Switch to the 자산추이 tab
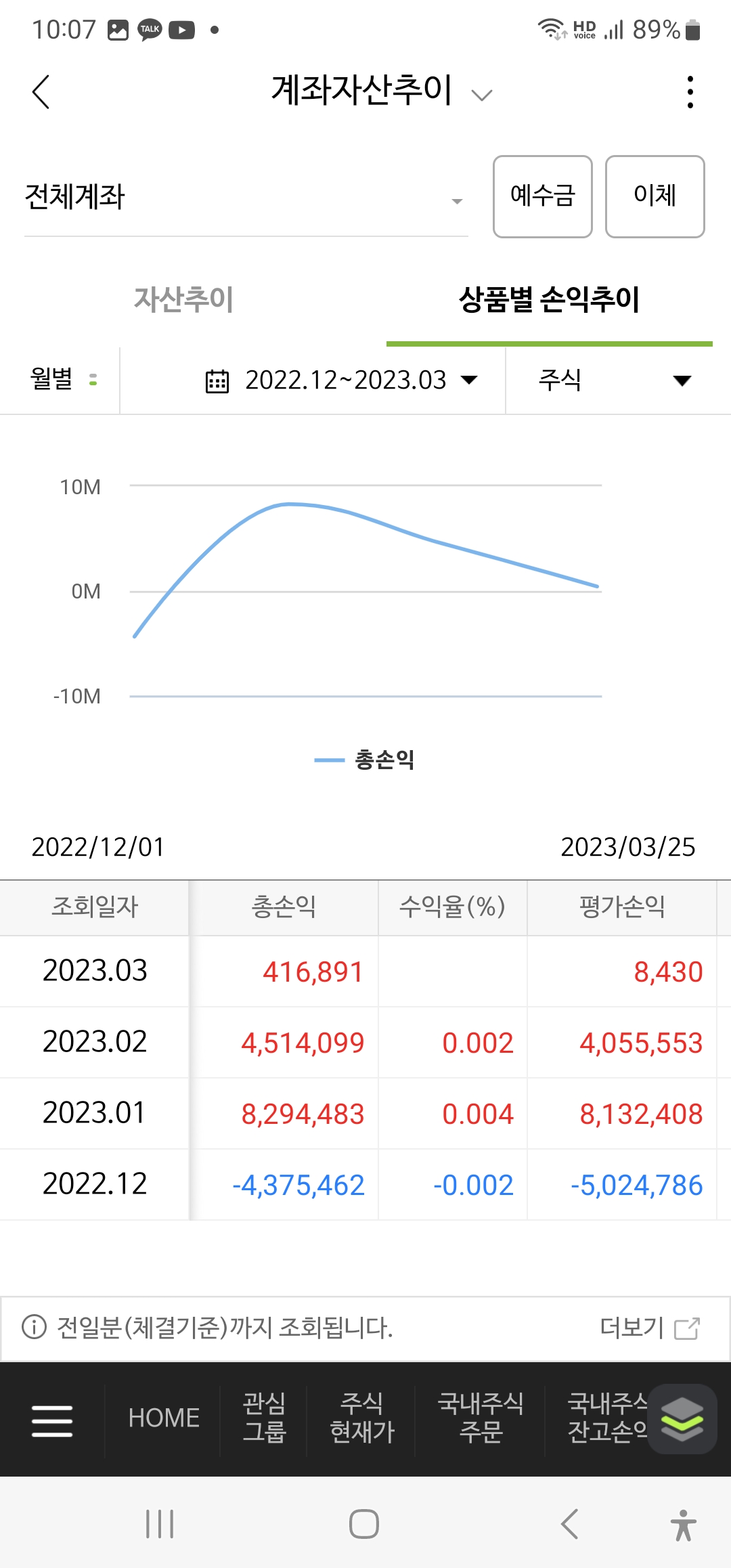This screenshot has width=731, height=1568. 183,300
